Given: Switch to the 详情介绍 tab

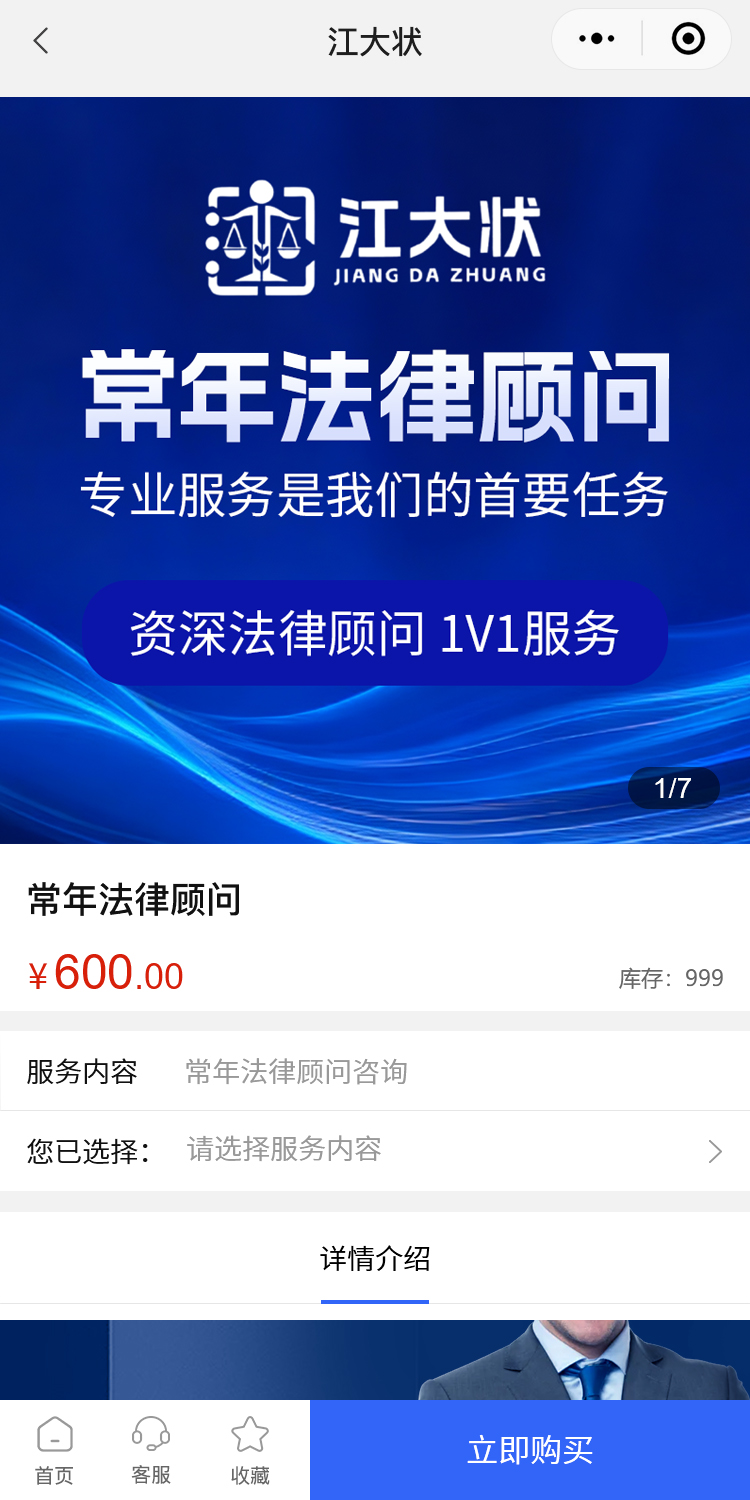Looking at the screenshot, I should coord(375,1259).
